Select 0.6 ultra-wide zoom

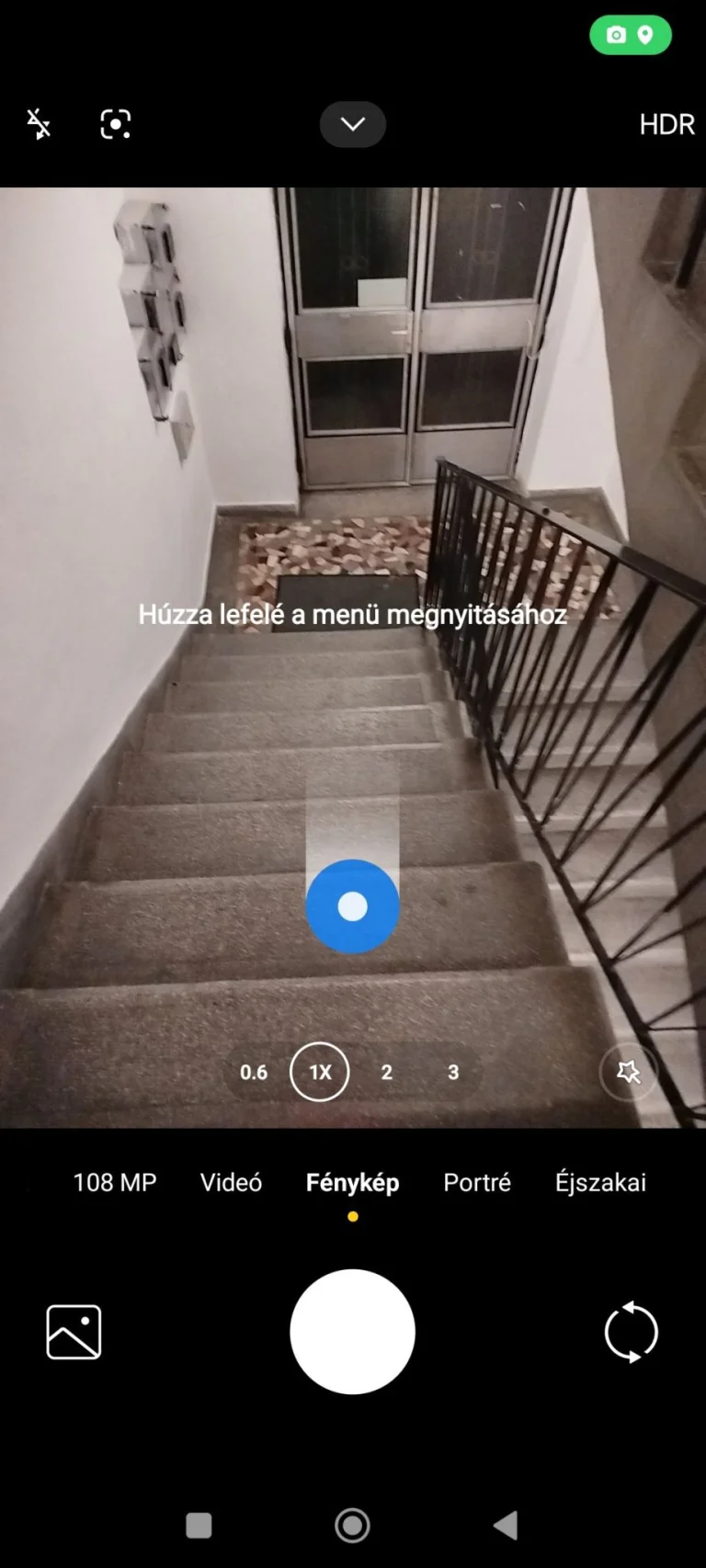pos(254,1072)
